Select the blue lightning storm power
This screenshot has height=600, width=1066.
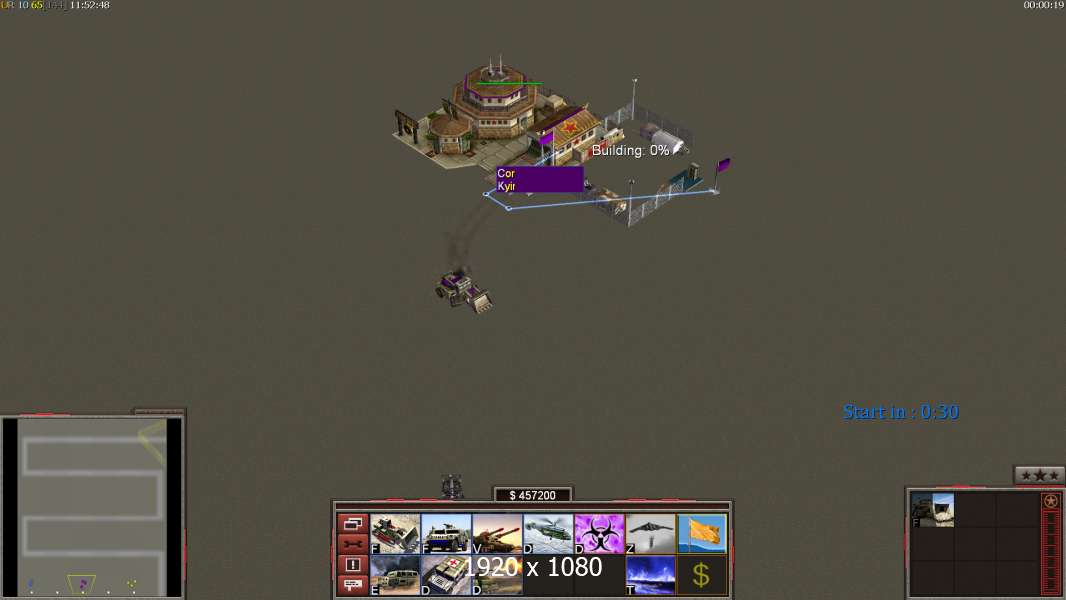click(650, 575)
